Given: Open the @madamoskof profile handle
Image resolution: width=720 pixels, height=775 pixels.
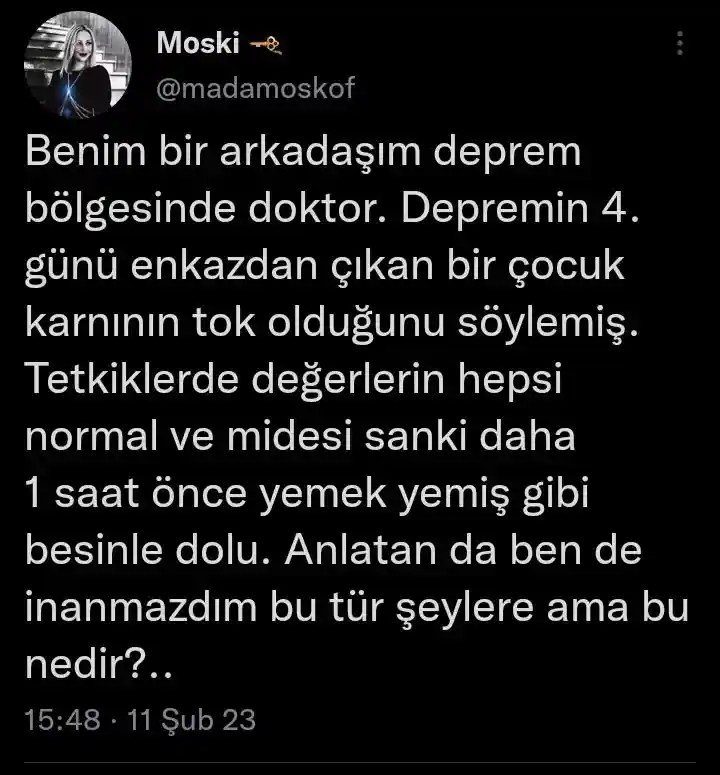Looking at the screenshot, I should [255, 88].
